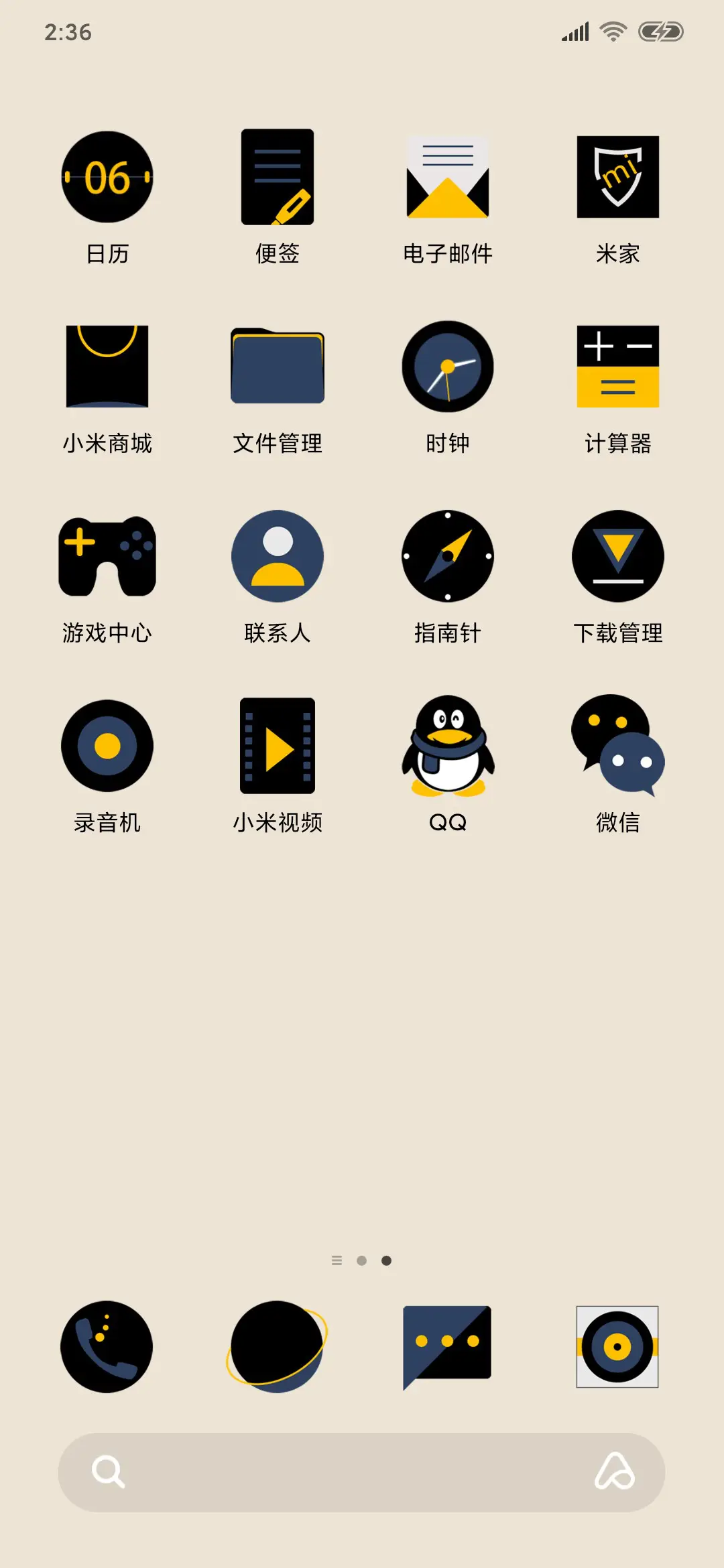This screenshot has height=1568, width=724.
Task: Launch the Browser from the dock
Action: pyautogui.click(x=278, y=1346)
